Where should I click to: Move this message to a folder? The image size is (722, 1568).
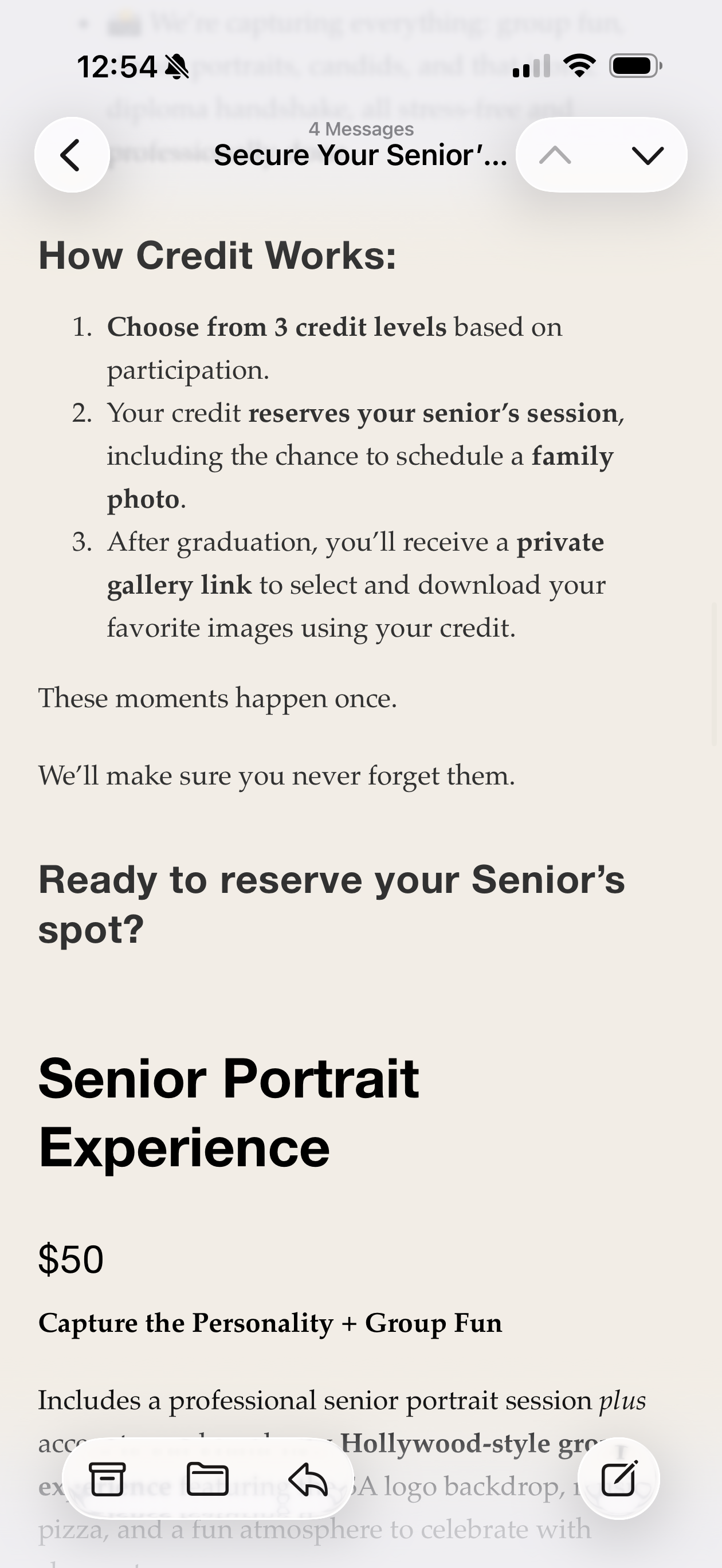click(x=207, y=1479)
